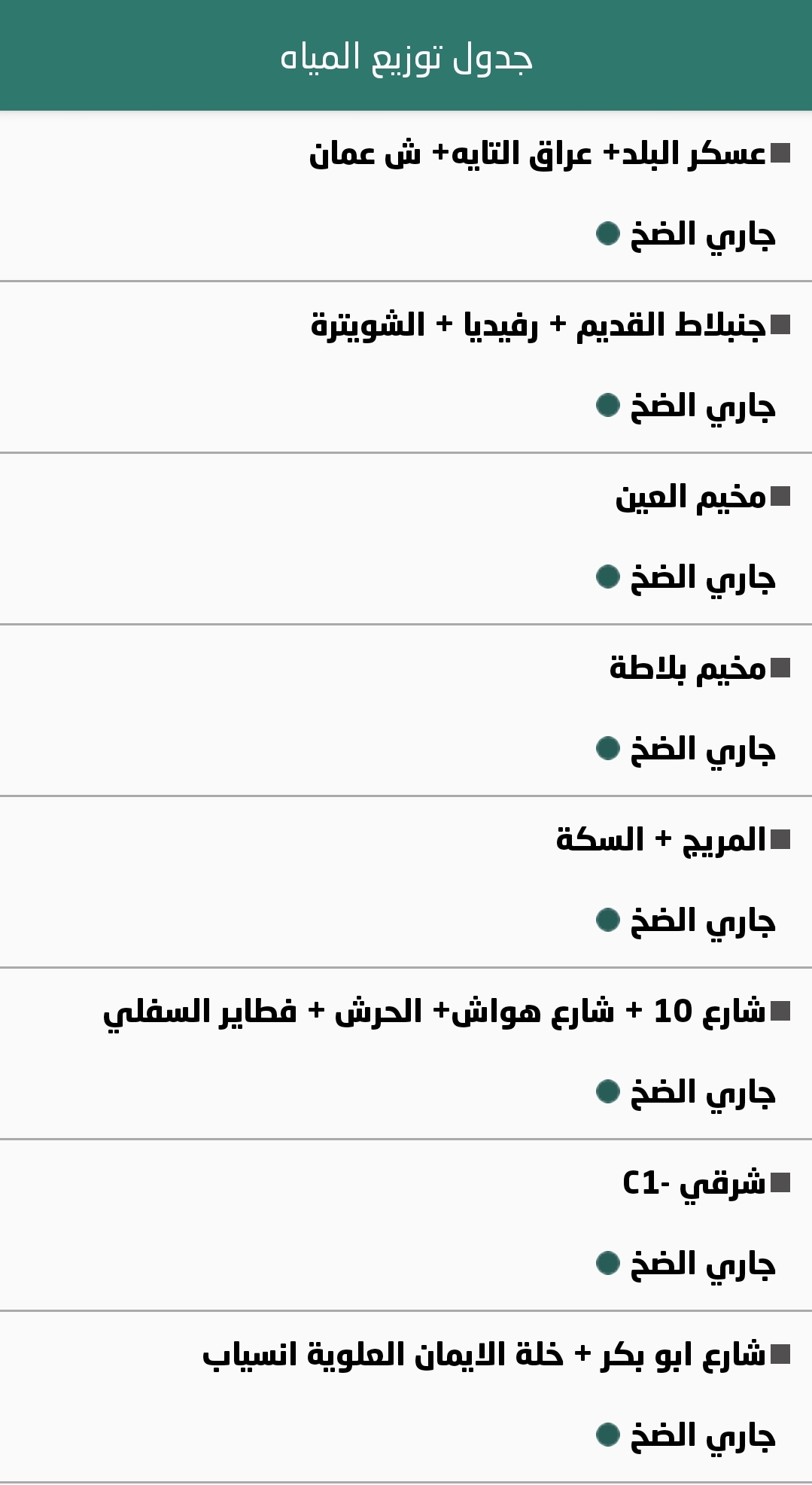Select the شرقي -C1 row
The height and width of the screenshot is (1485, 812).
pos(694,1184)
